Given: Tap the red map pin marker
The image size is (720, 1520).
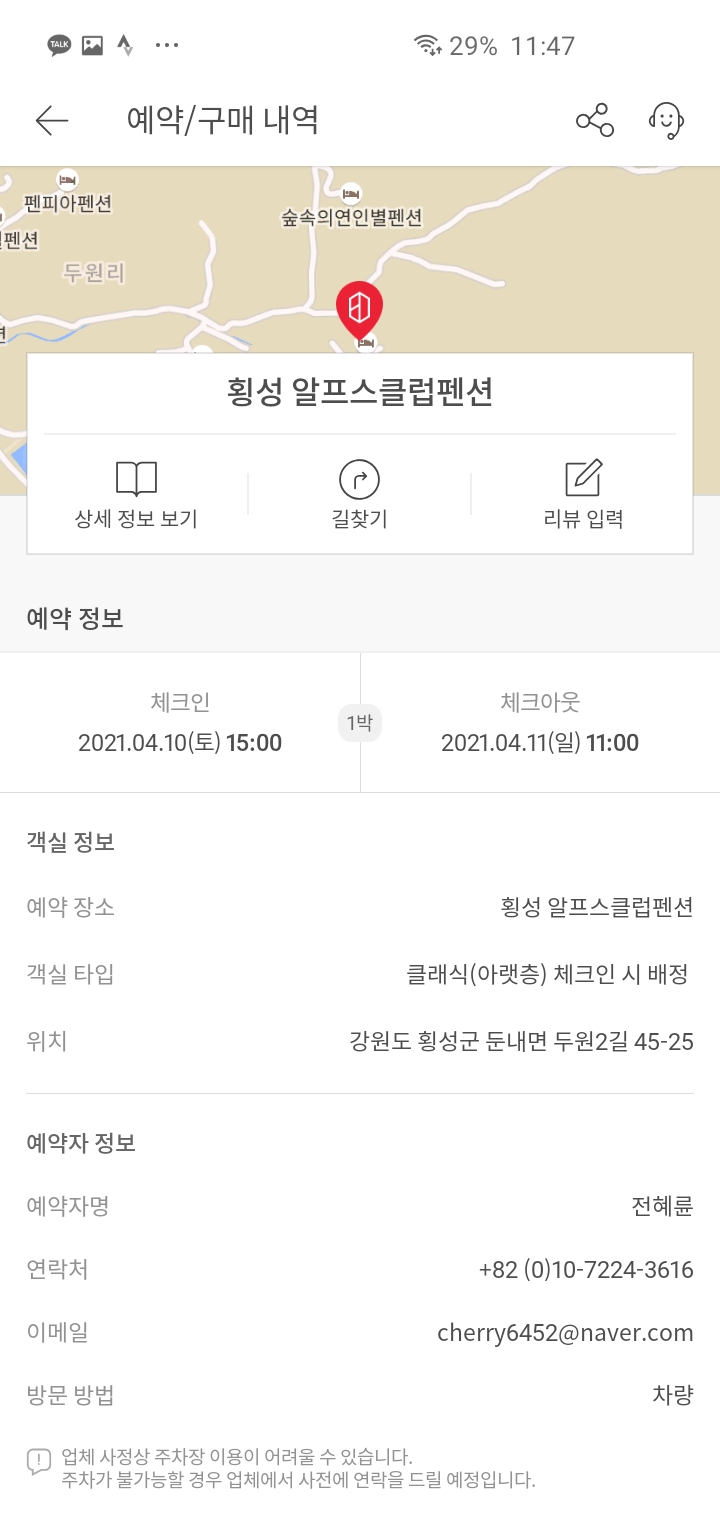Looking at the screenshot, I should (360, 308).
